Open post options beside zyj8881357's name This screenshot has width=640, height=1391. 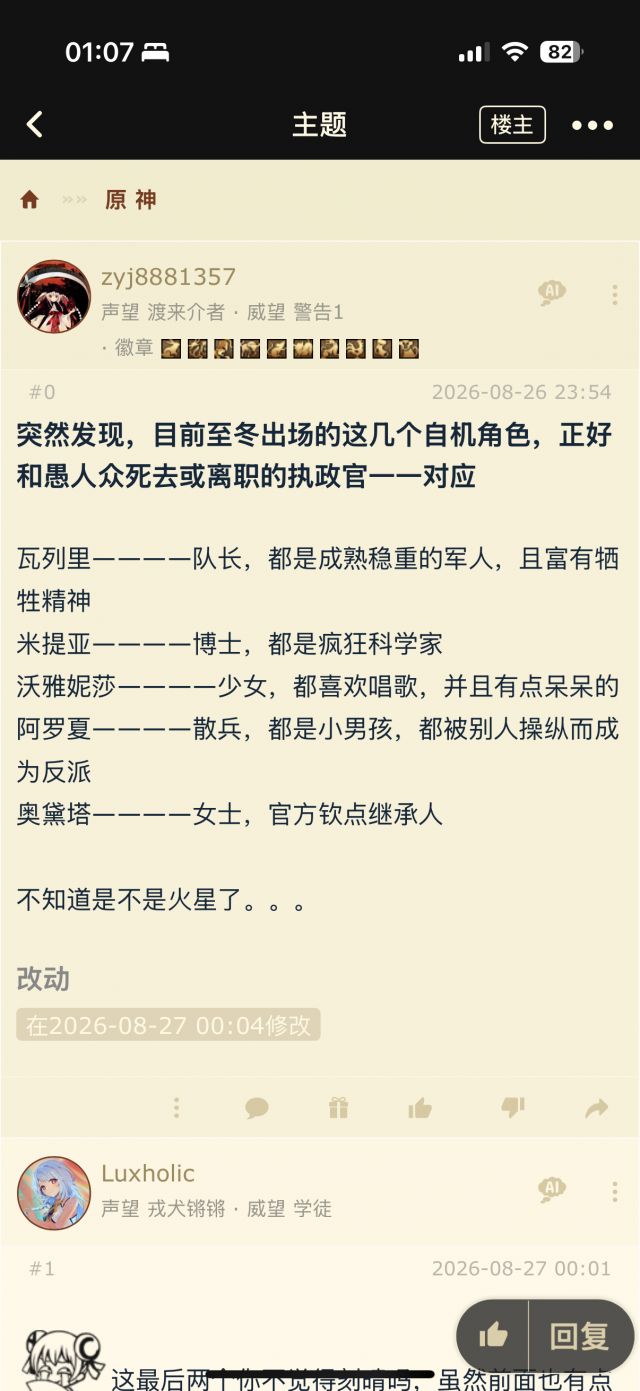614,294
